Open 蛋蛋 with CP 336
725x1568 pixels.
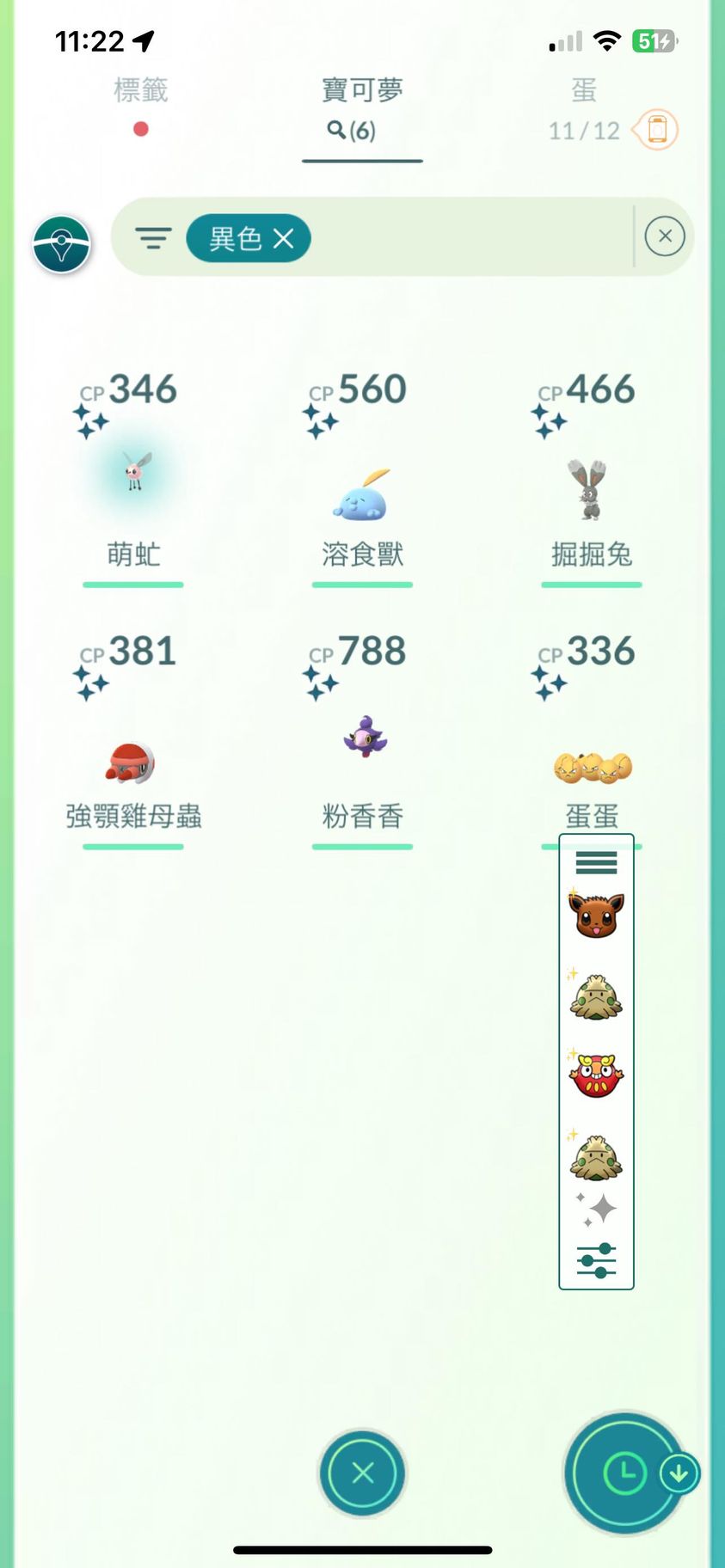tap(591, 765)
